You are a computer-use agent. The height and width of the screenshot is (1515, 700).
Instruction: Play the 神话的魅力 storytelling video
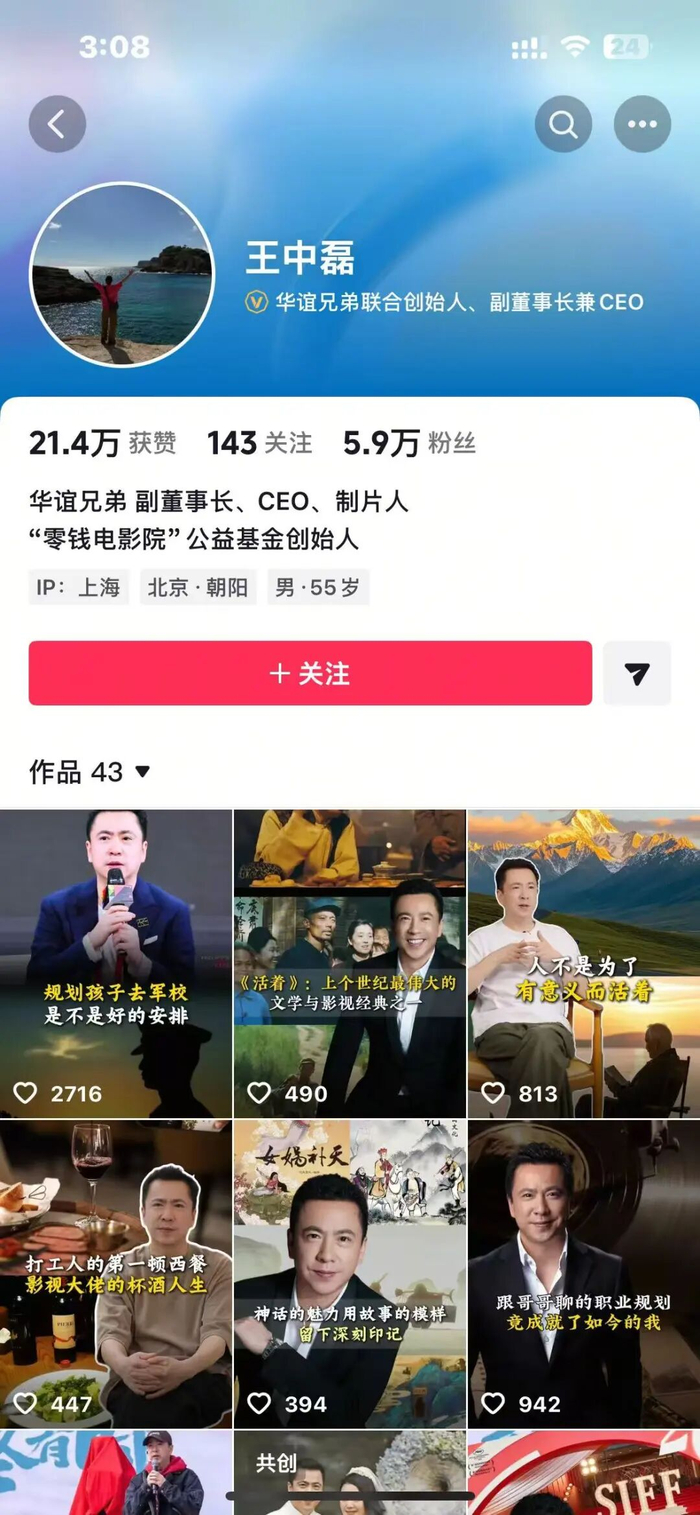(349, 1273)
